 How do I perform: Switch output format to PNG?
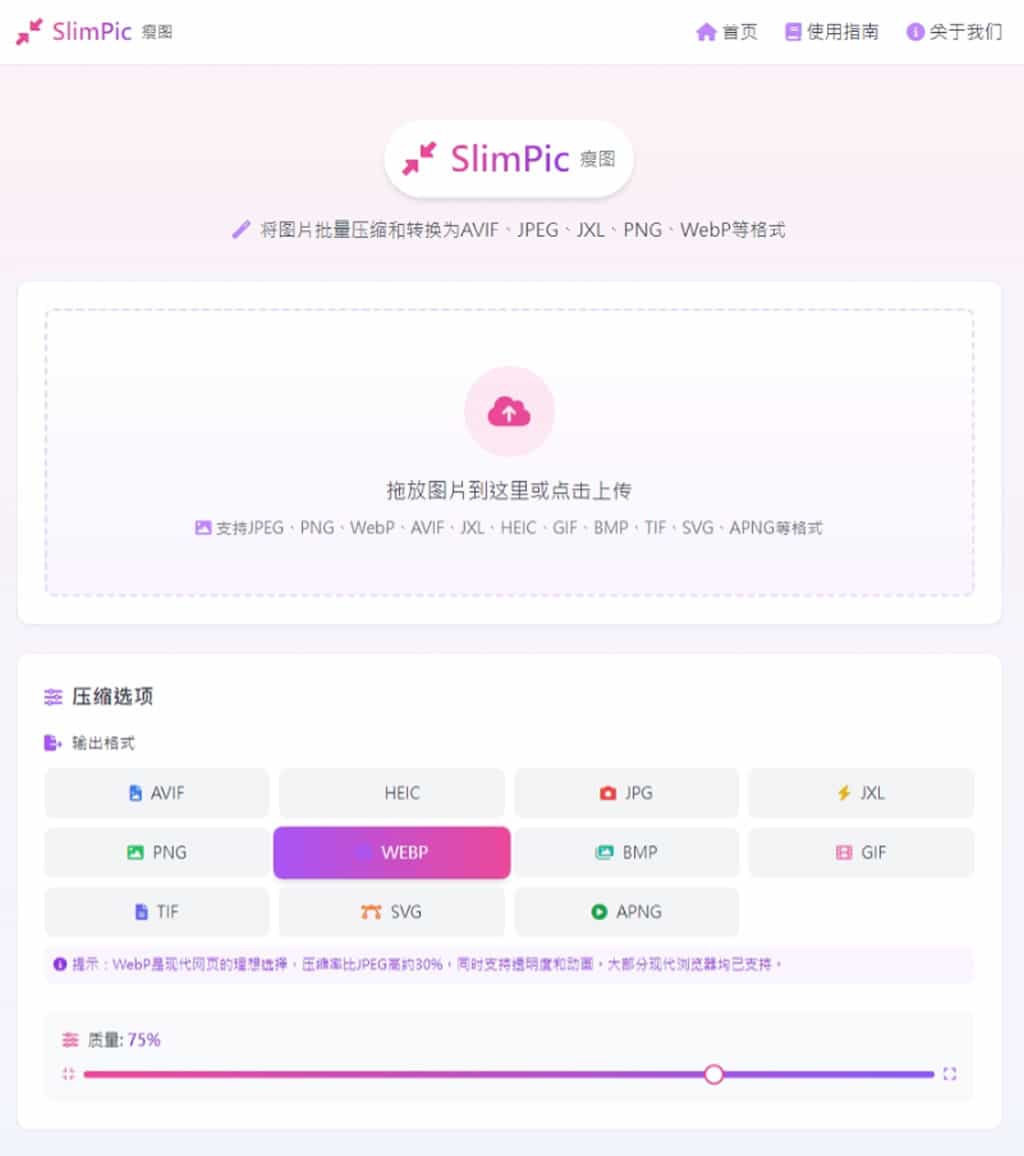[x=157, y=853]
